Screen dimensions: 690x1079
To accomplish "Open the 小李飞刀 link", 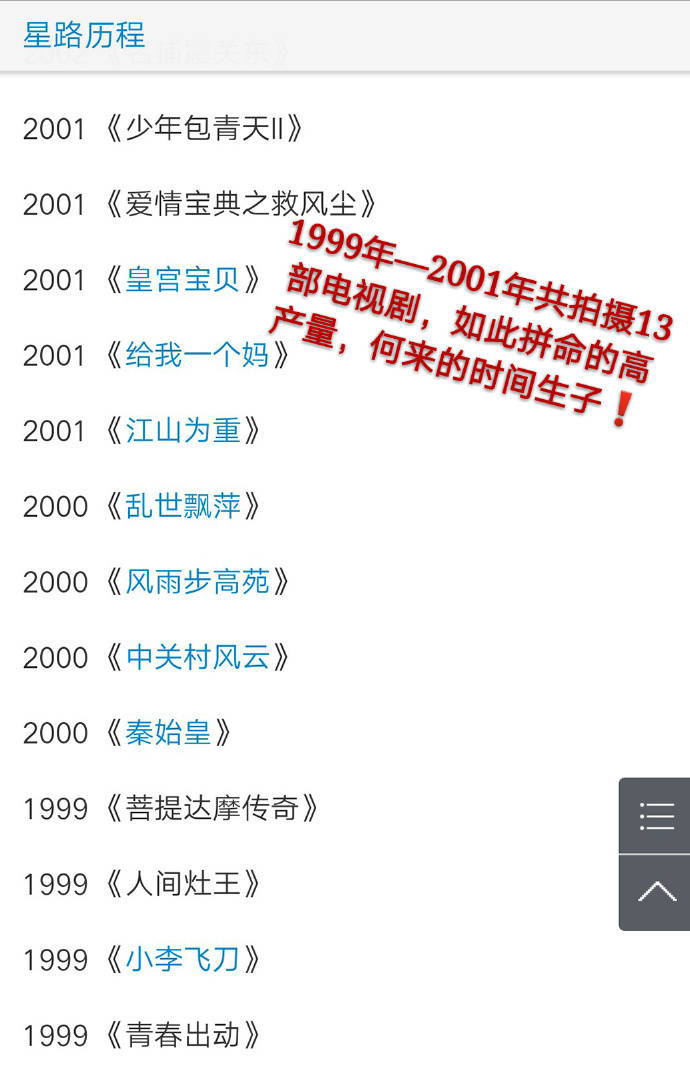I will (x=182, y=959).
